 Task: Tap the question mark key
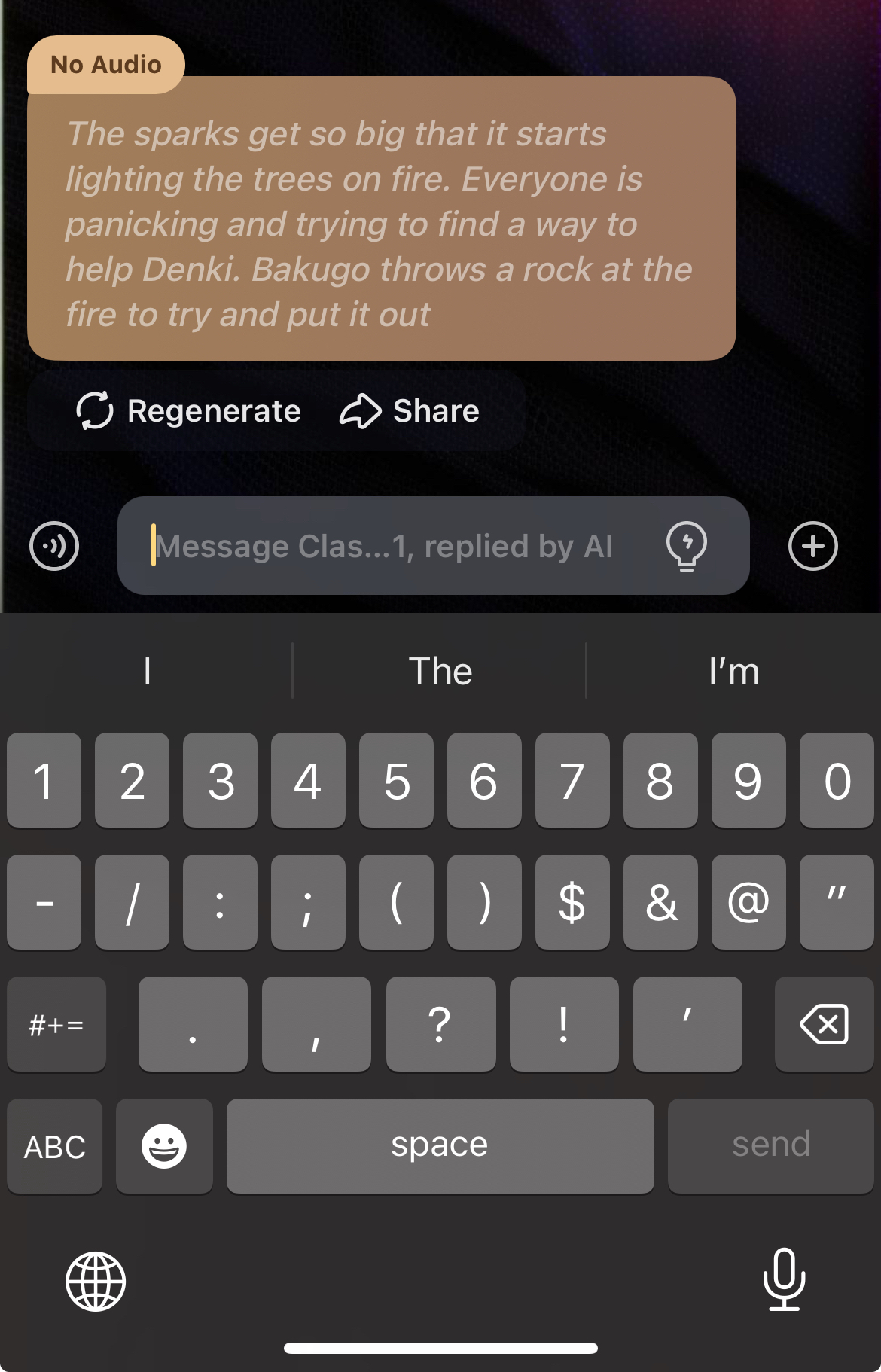click(440, 1024)
